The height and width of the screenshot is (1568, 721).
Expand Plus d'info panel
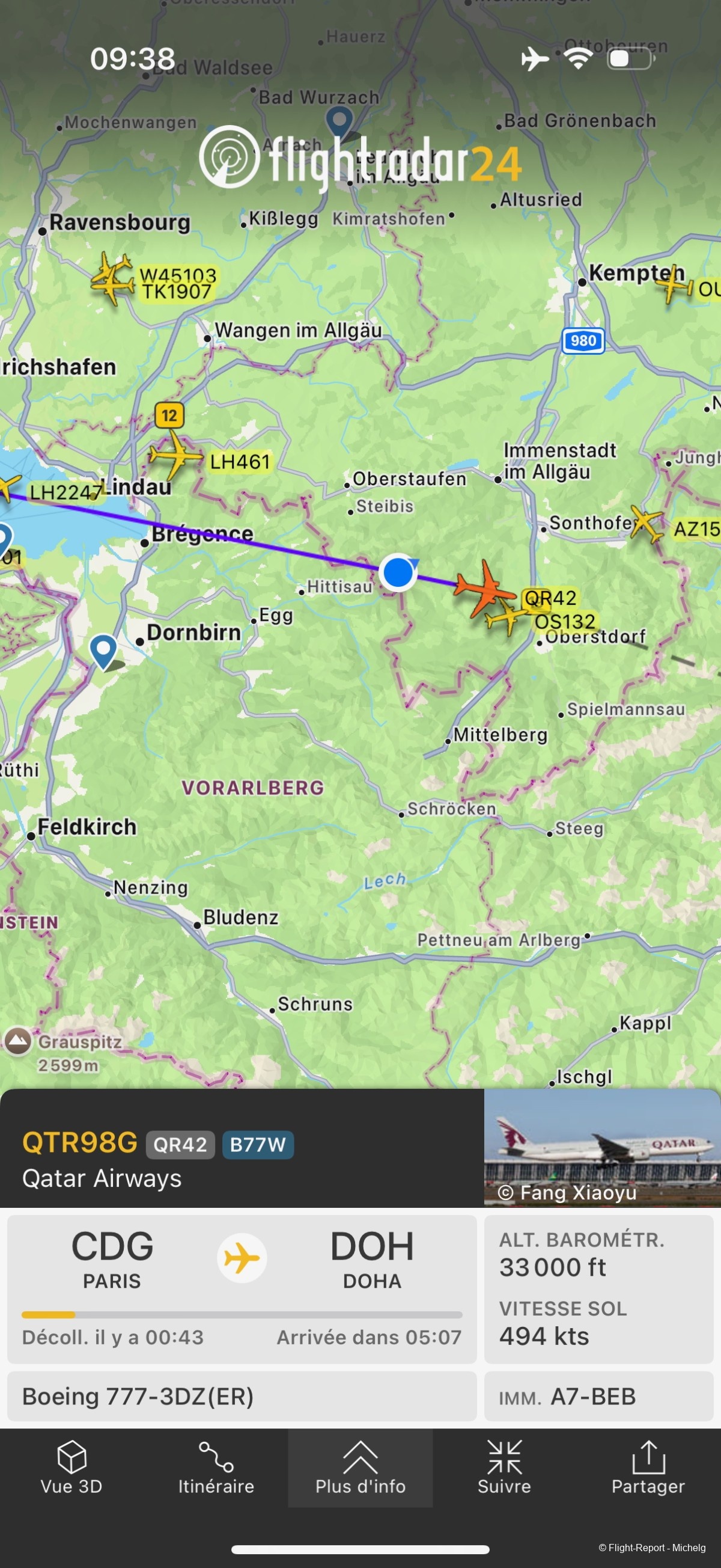[360, 1468]
